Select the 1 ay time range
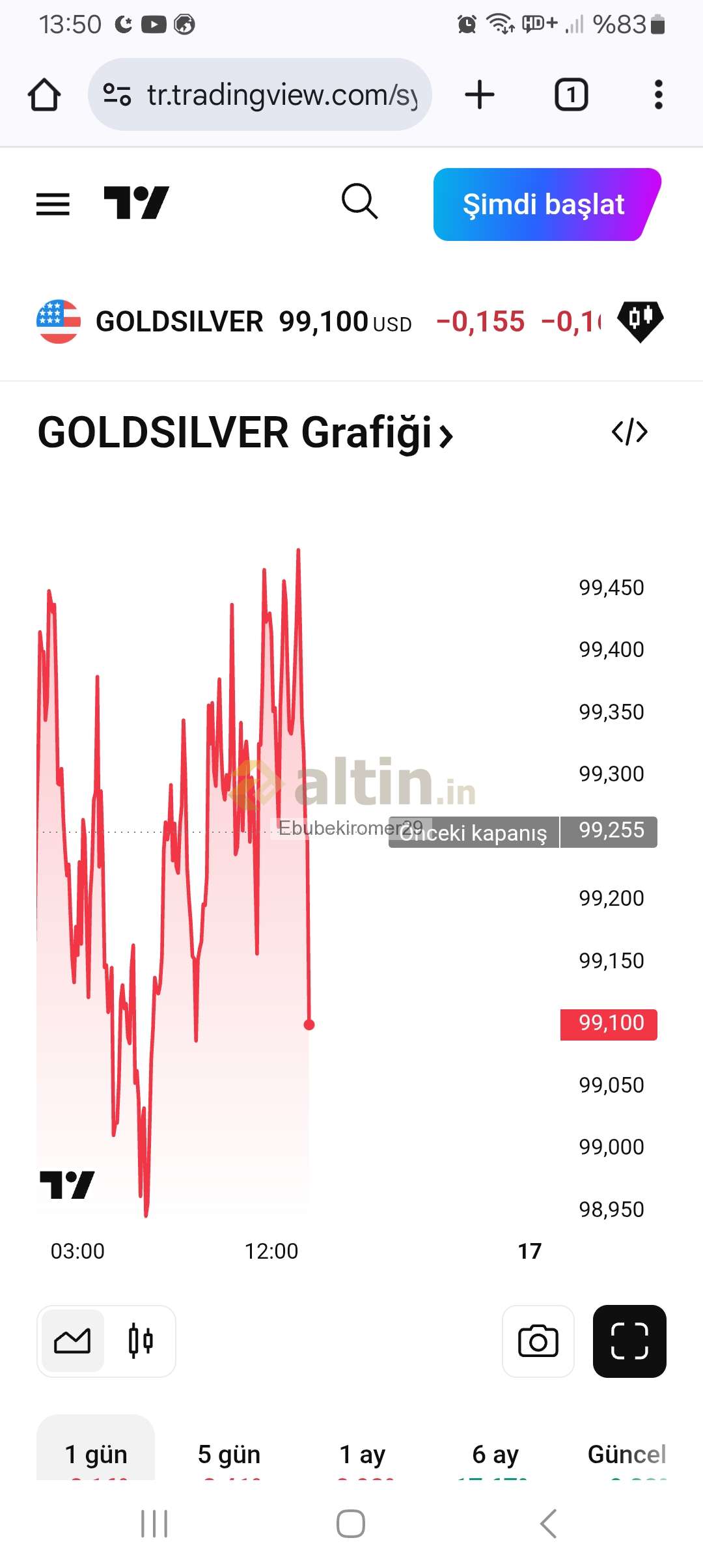Viewport: 703px width, 1568px height. point(363,1454)
